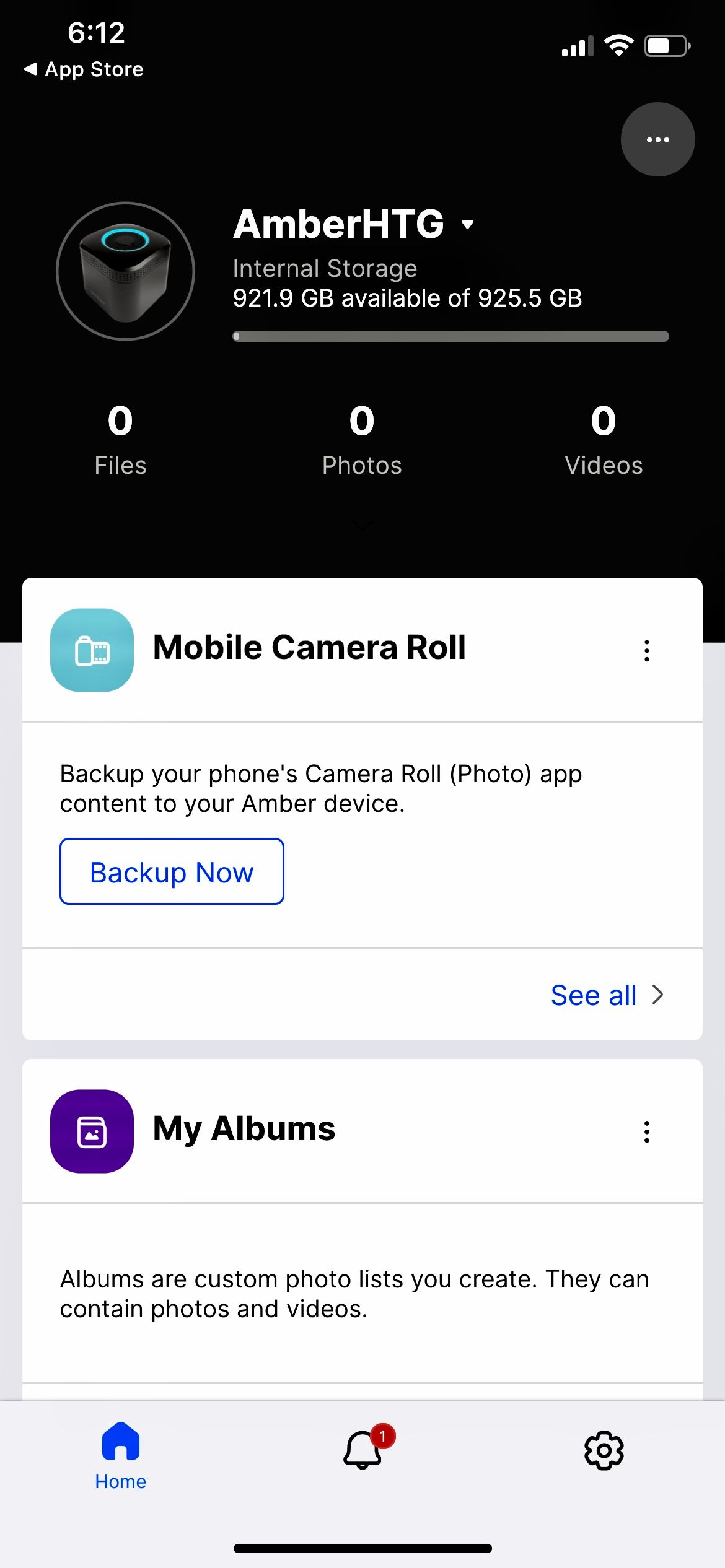Go back to App Store
The width and height of the screenshot is (725, 1568).
[x=83, y=69]
